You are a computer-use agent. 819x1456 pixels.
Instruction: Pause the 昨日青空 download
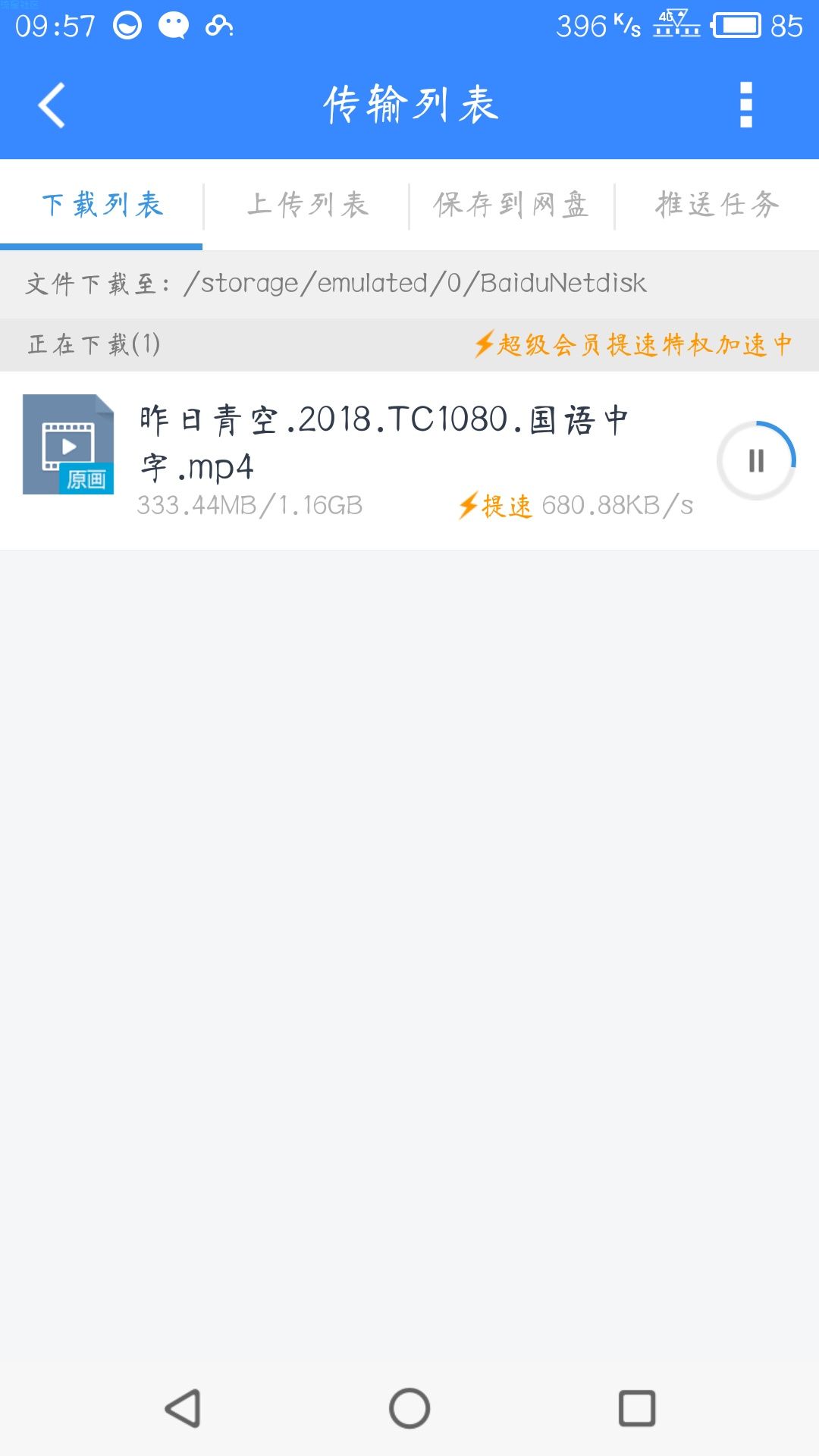coord(756,460)
